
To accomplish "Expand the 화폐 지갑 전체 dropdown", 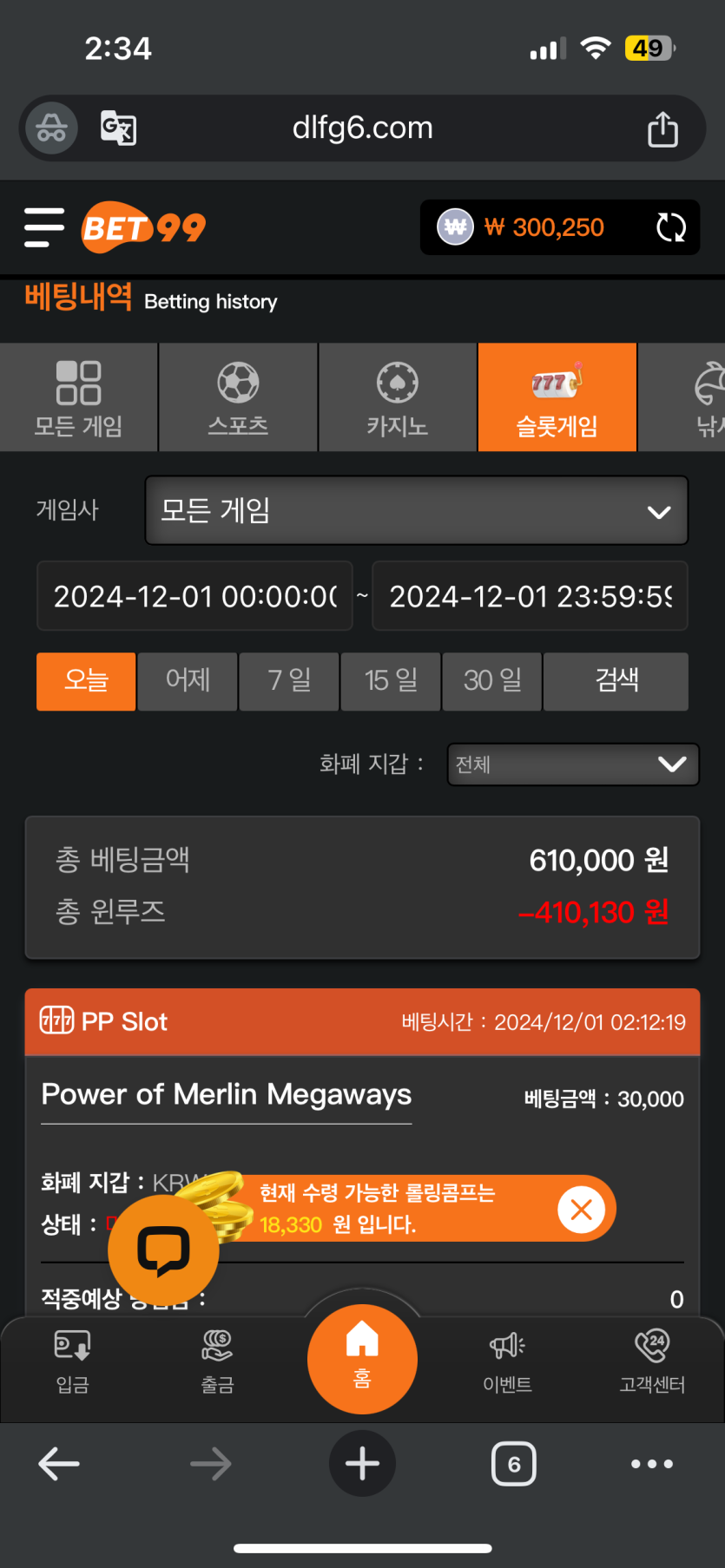I will pyautogui.click(x=572, y=764).
